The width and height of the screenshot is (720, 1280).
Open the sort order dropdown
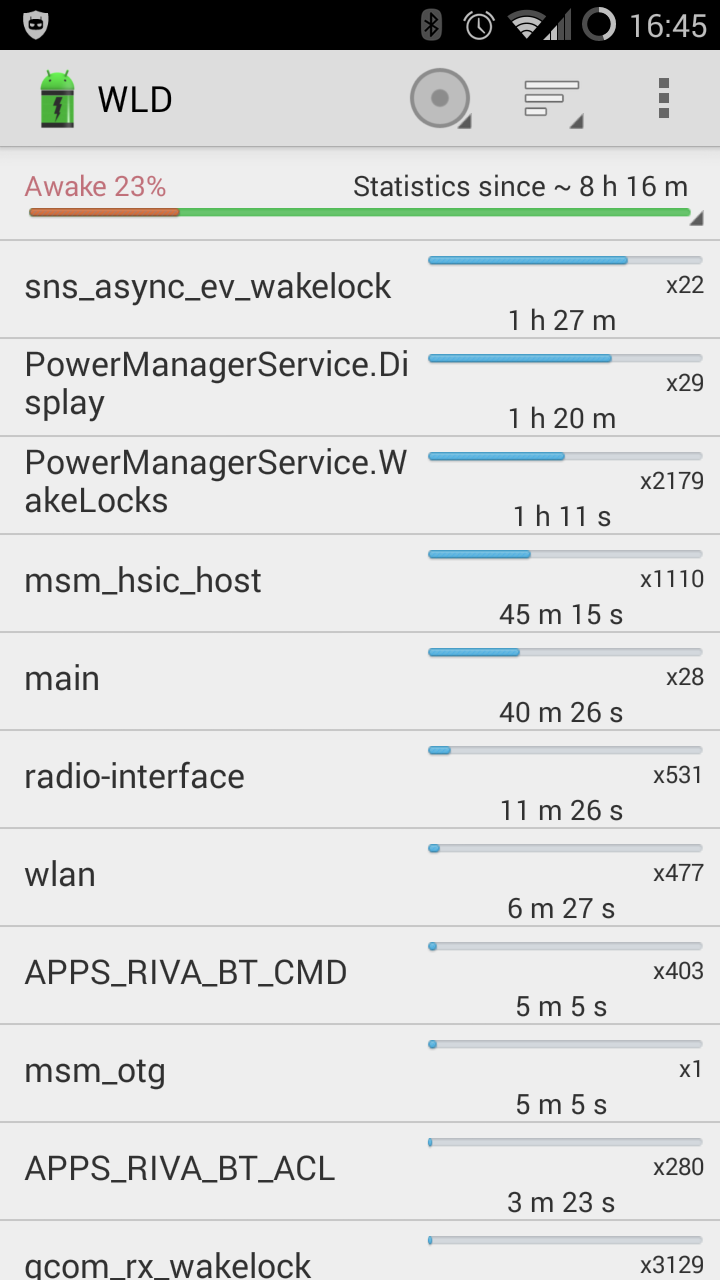(553, 99)
